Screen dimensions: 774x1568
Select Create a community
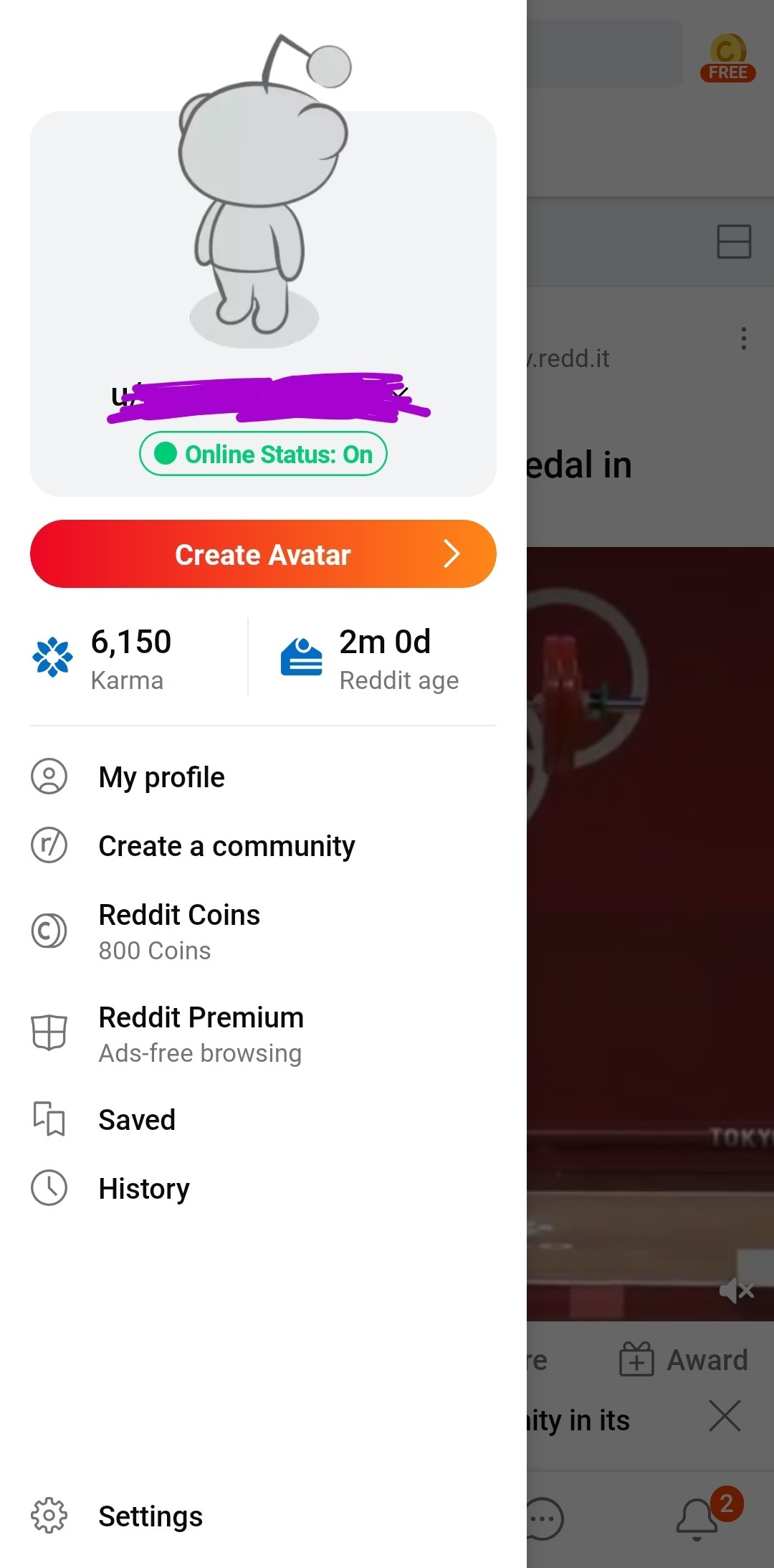tap(263, 846)
